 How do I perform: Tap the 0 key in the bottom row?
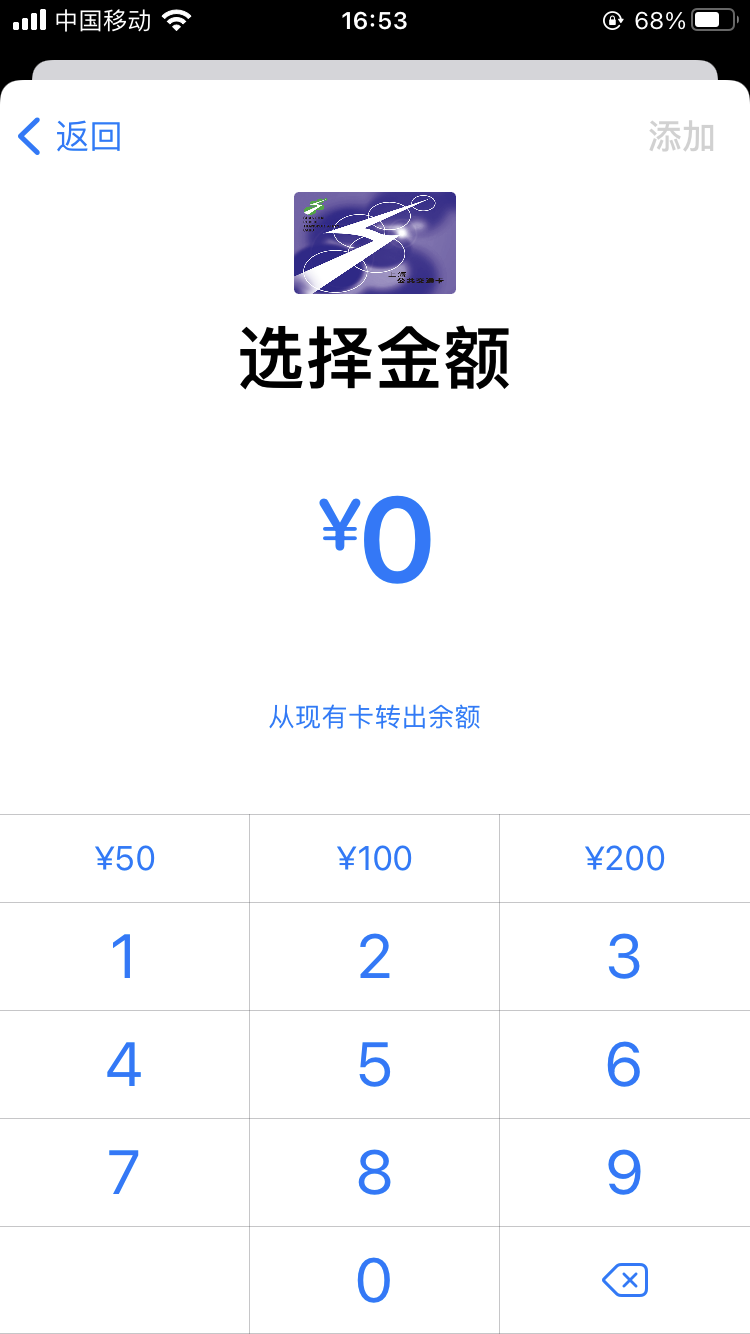(375, 1280)
